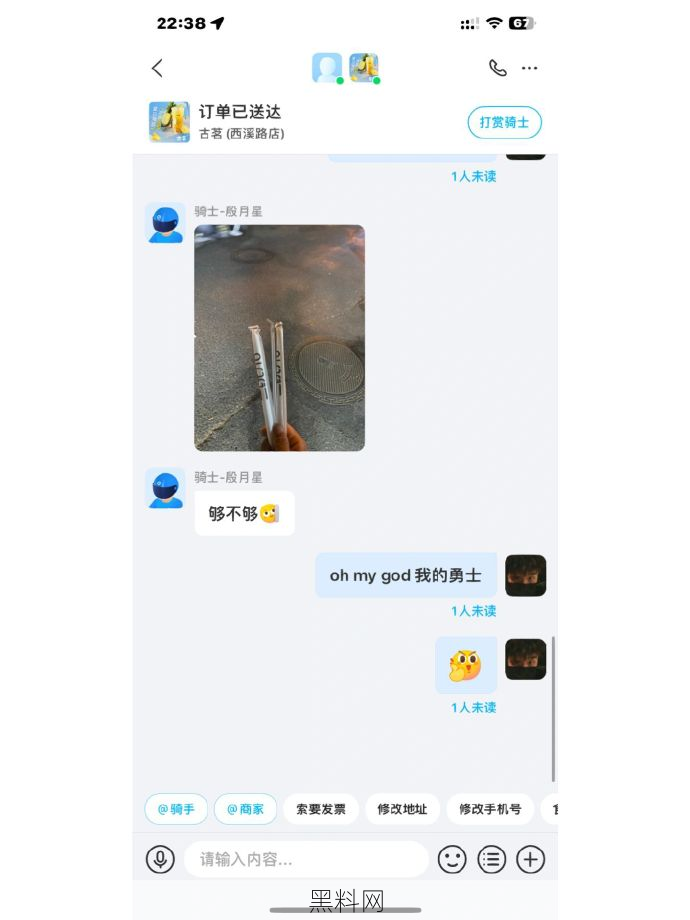Open the emoji picker
The image size is (690, 920).
(453, 859)
